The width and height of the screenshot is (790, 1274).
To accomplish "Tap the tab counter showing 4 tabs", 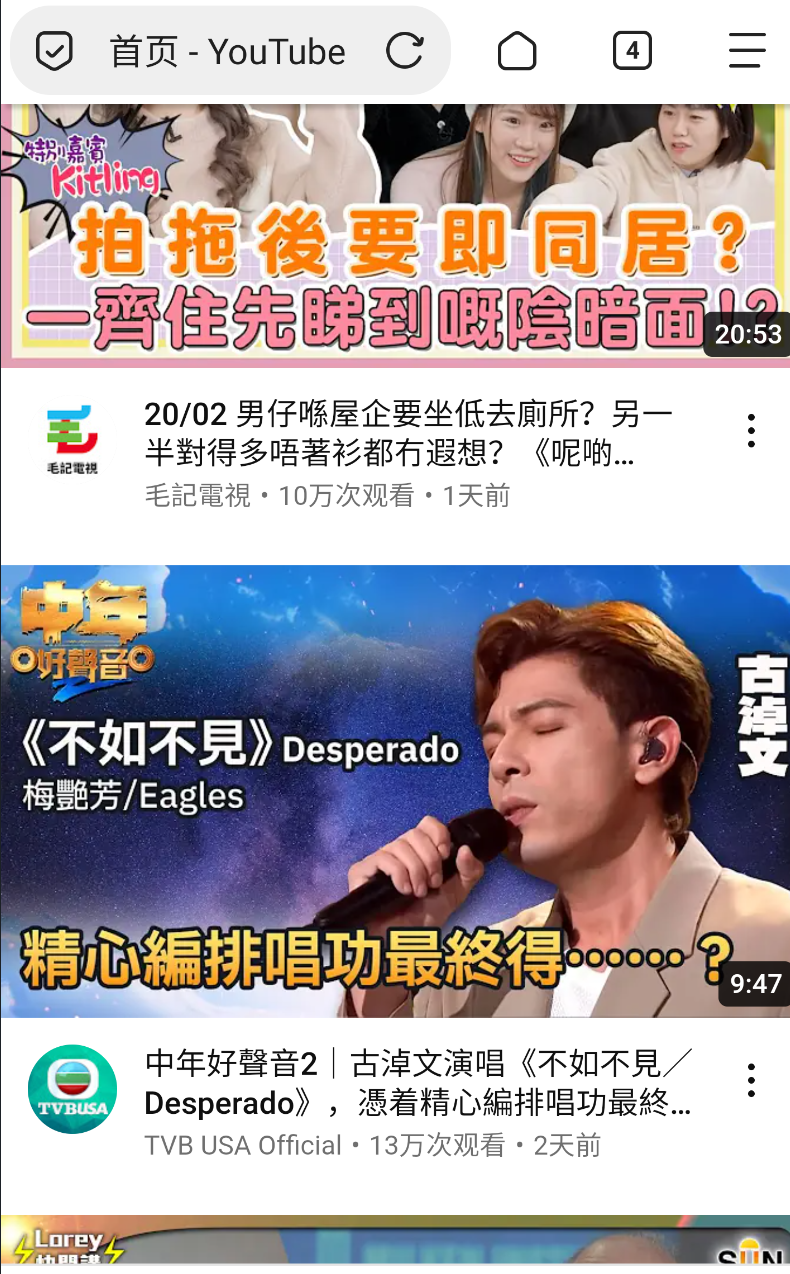I will (632, 51).
